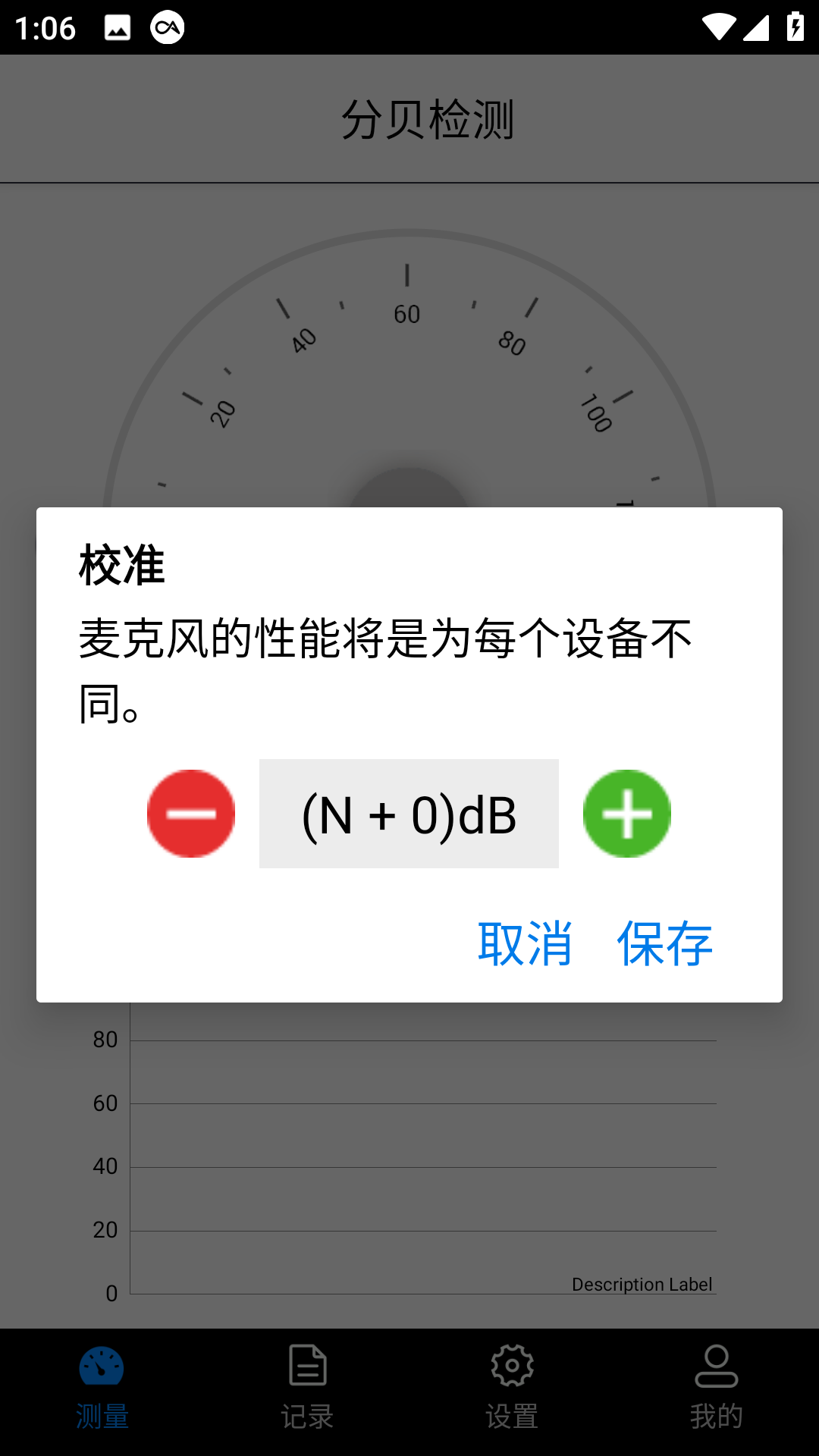This screenshot has width=819, height=1456.
Task: Tap the (N + 0)dB value field
Action: click(409, 813)
